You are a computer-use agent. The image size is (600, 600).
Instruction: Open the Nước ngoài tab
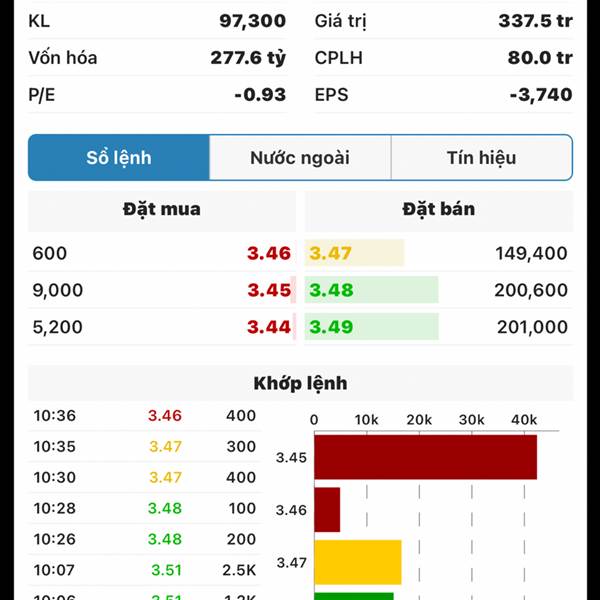(300, 158)
